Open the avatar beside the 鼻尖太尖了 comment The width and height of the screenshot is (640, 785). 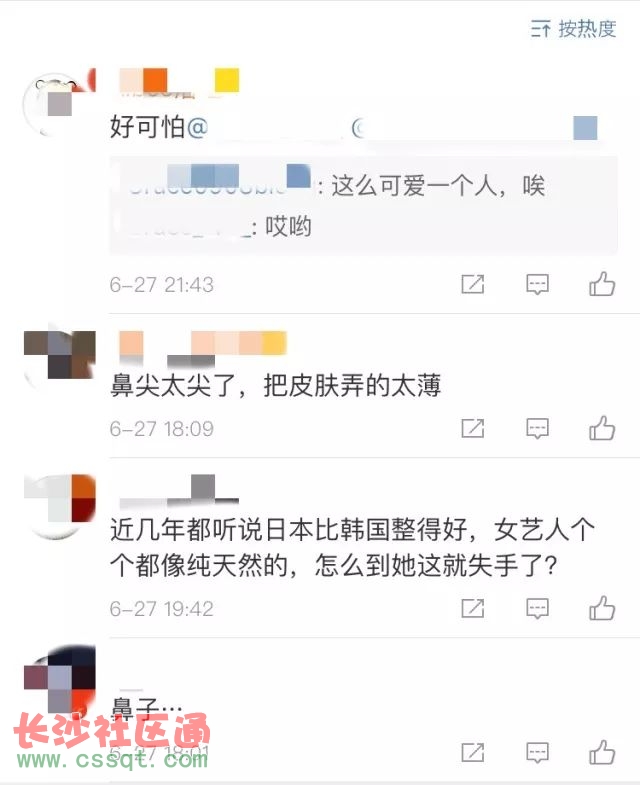pyautogui.click(x=58, y=355)
